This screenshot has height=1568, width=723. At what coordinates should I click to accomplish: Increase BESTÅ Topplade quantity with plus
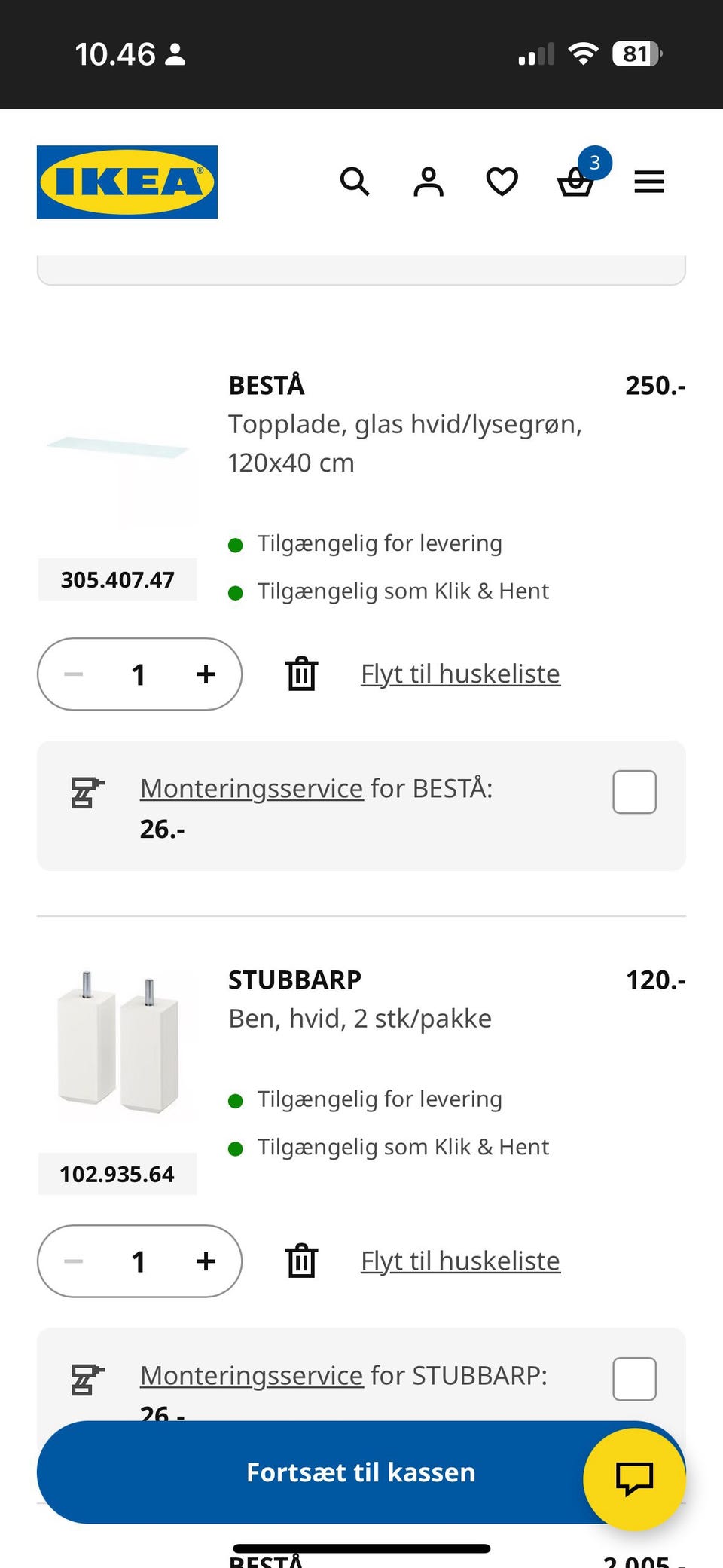[206, 674]
